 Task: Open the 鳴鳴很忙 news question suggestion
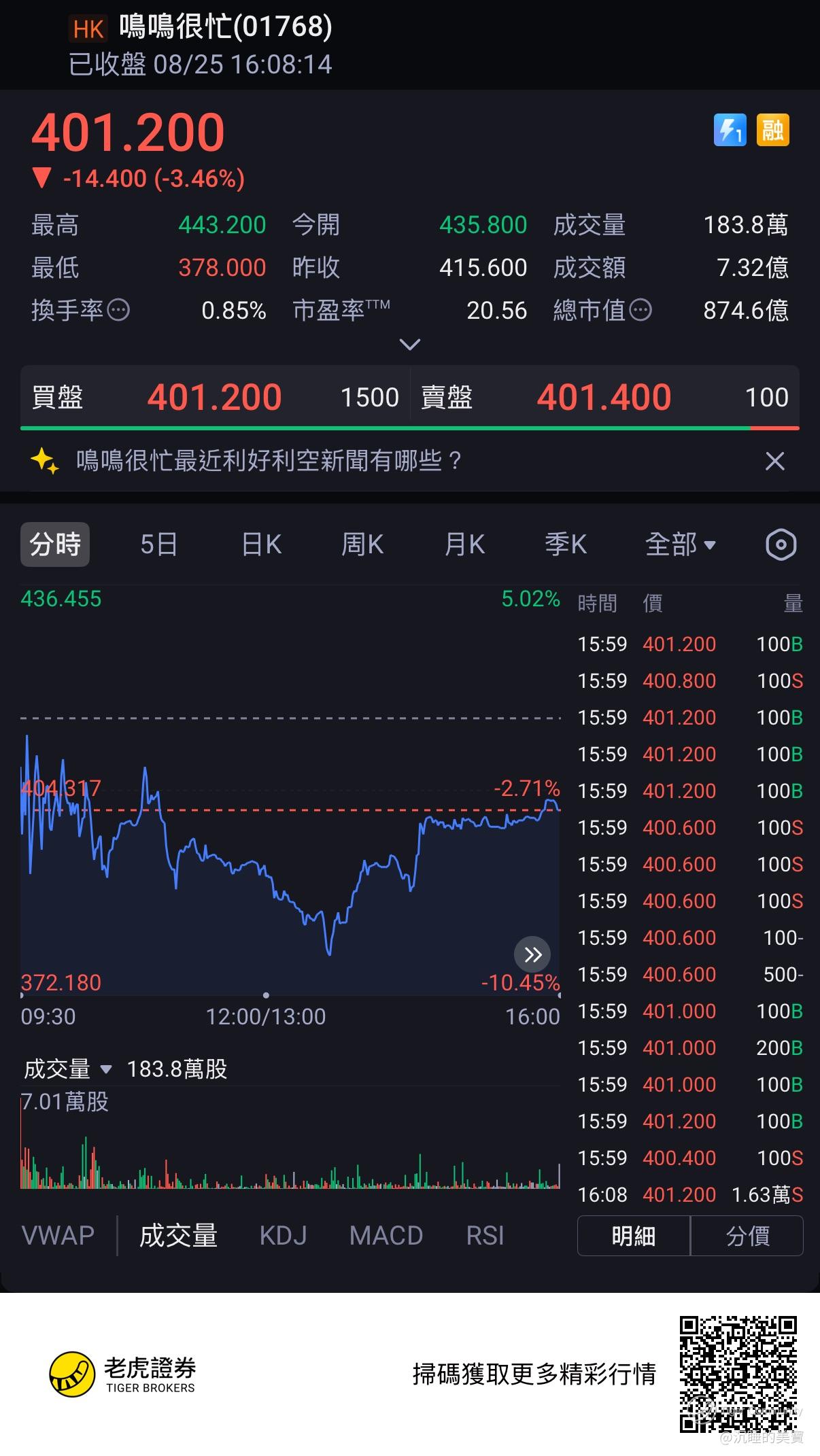[269, 462]
